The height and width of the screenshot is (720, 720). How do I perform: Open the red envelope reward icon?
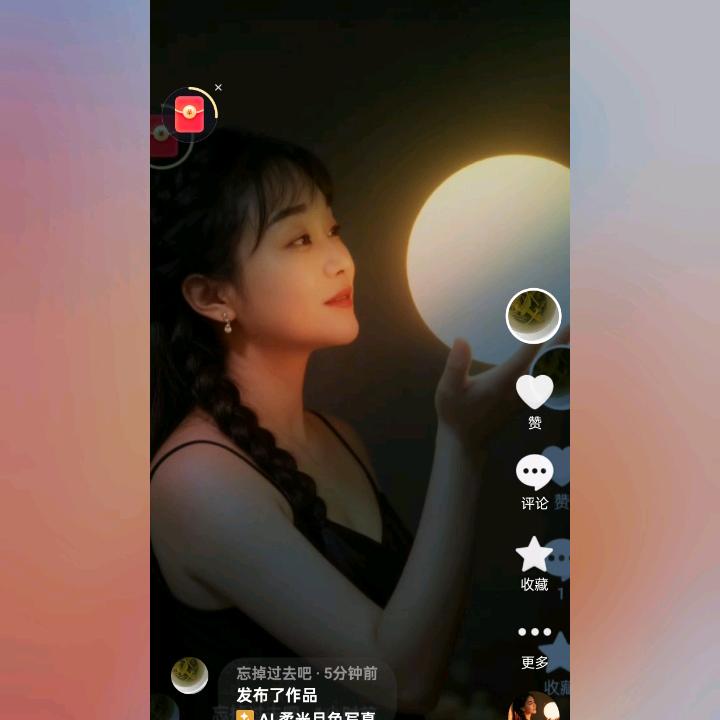coord(190,114)
